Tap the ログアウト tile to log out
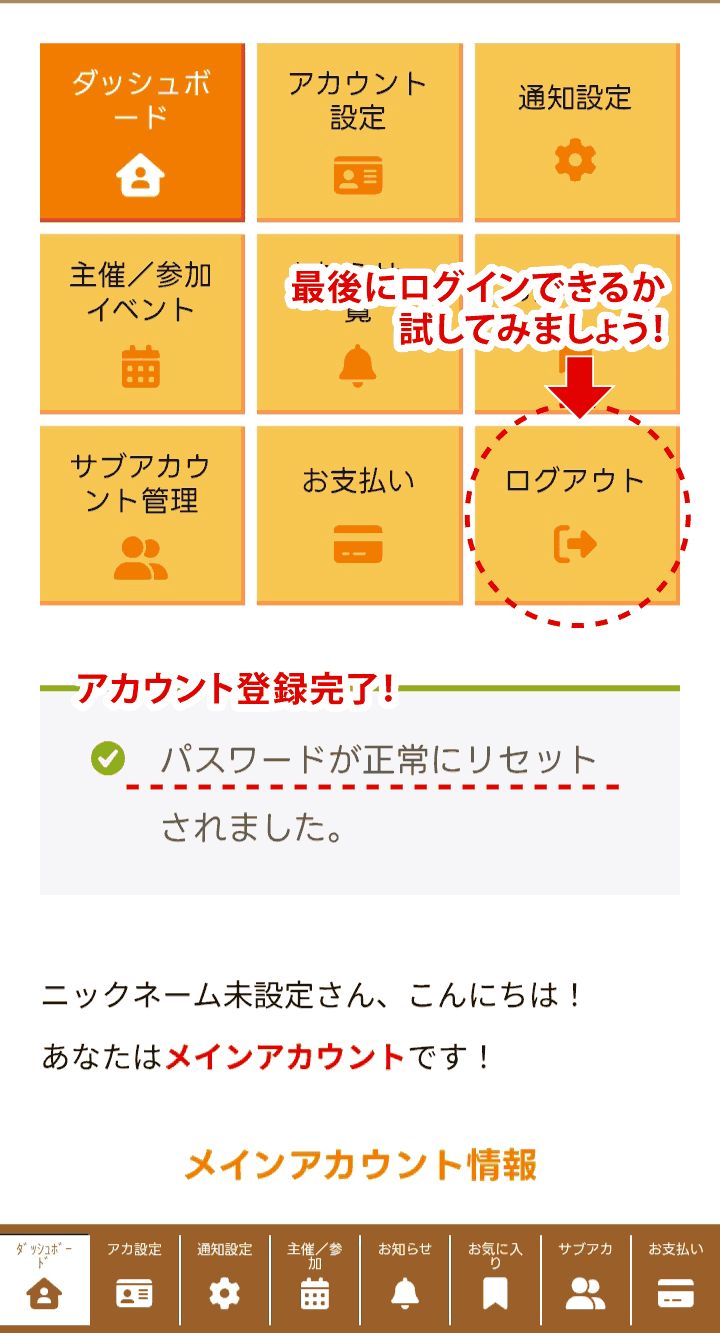The width and height of the screenshot is (720, 1333). [x=575, y=515]
